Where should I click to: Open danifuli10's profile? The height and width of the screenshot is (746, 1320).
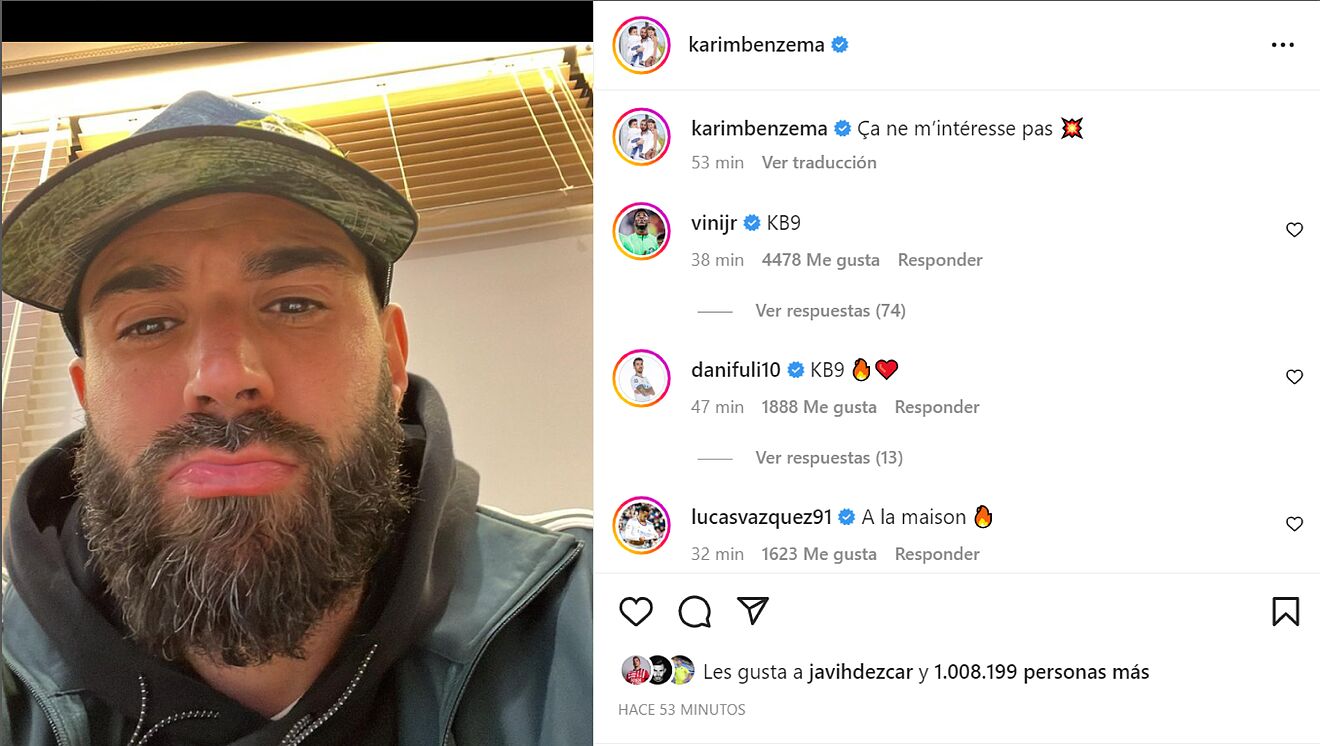(x=735, y=370)
